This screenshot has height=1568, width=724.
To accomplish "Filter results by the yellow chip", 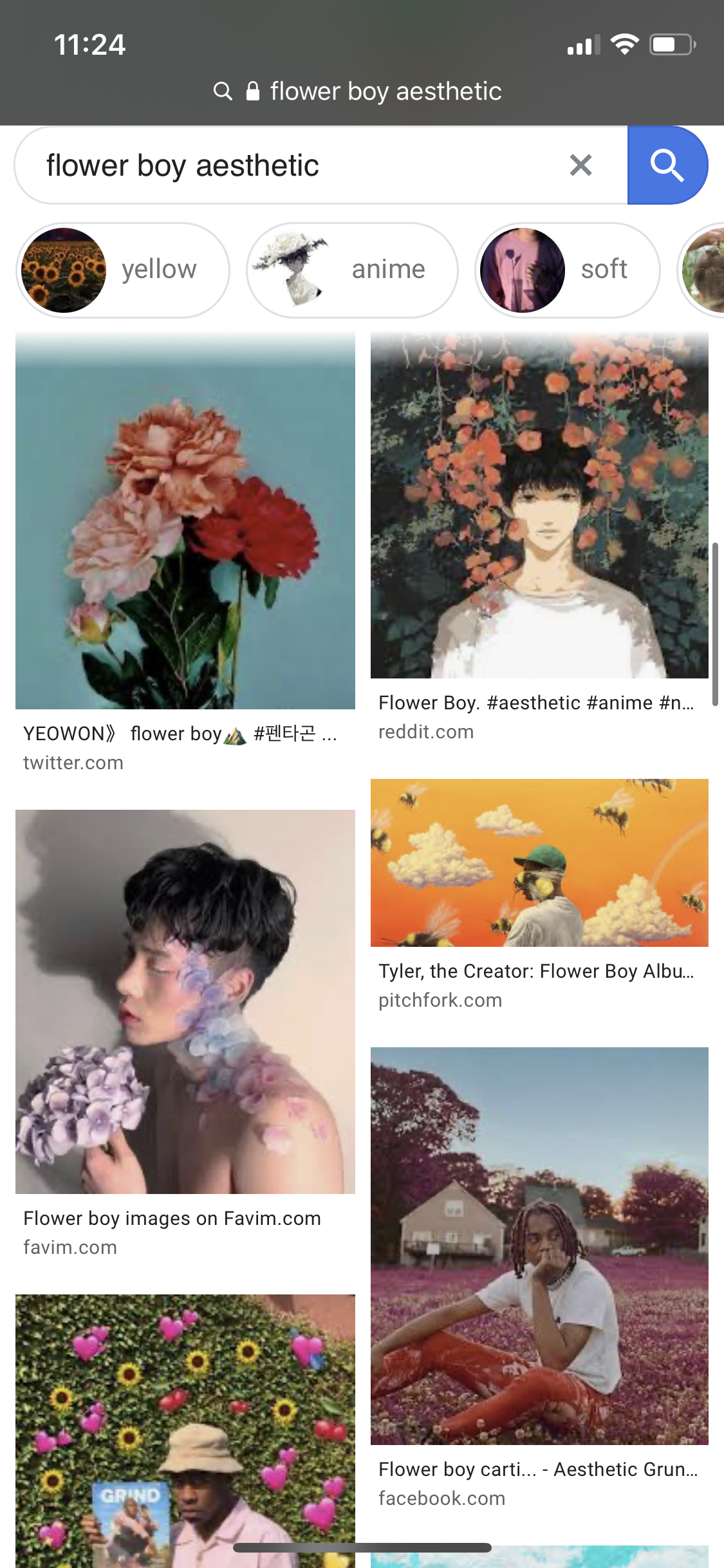I will [123, 270].
